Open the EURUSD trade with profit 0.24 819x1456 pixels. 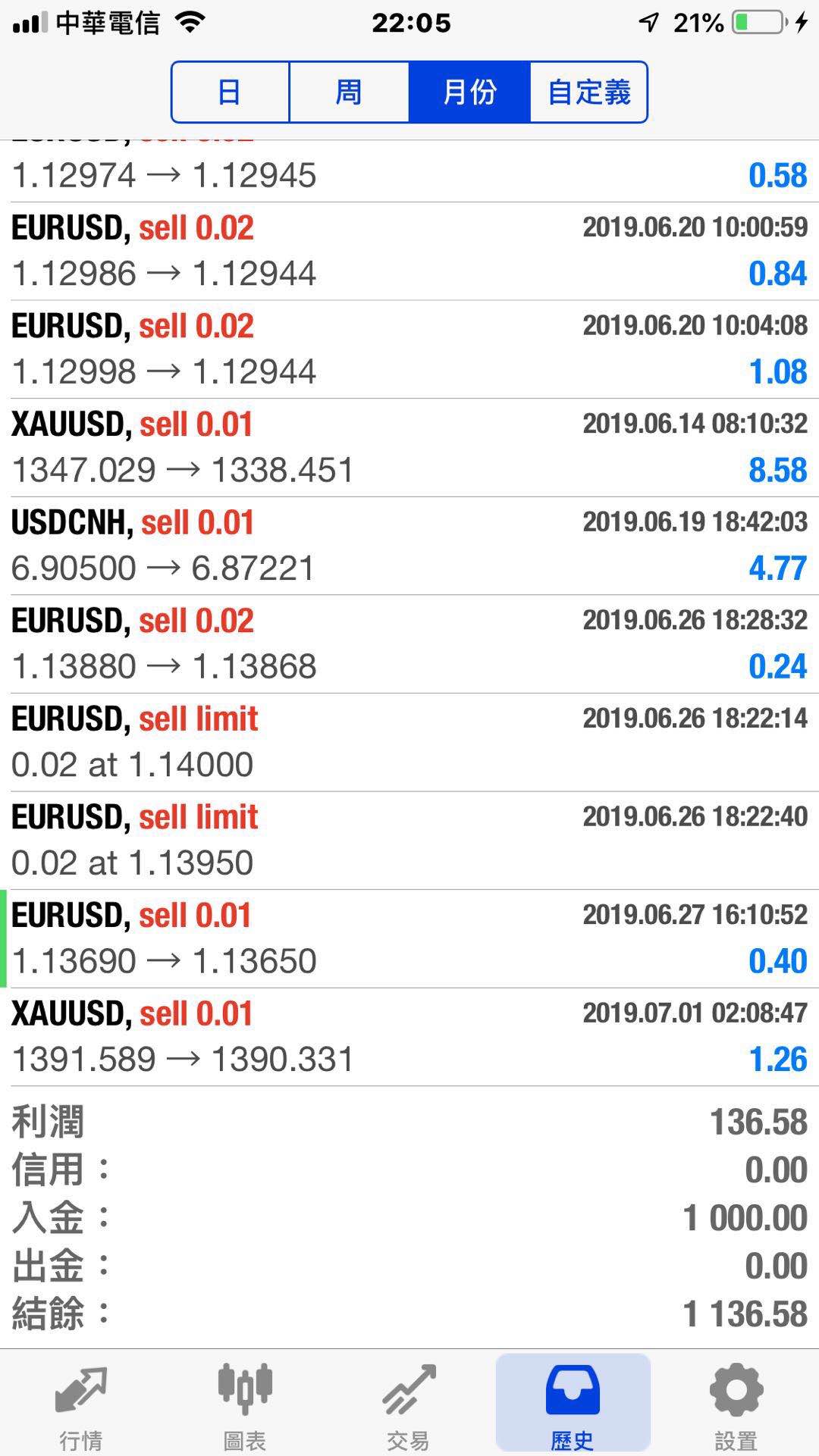pos(409,644)
